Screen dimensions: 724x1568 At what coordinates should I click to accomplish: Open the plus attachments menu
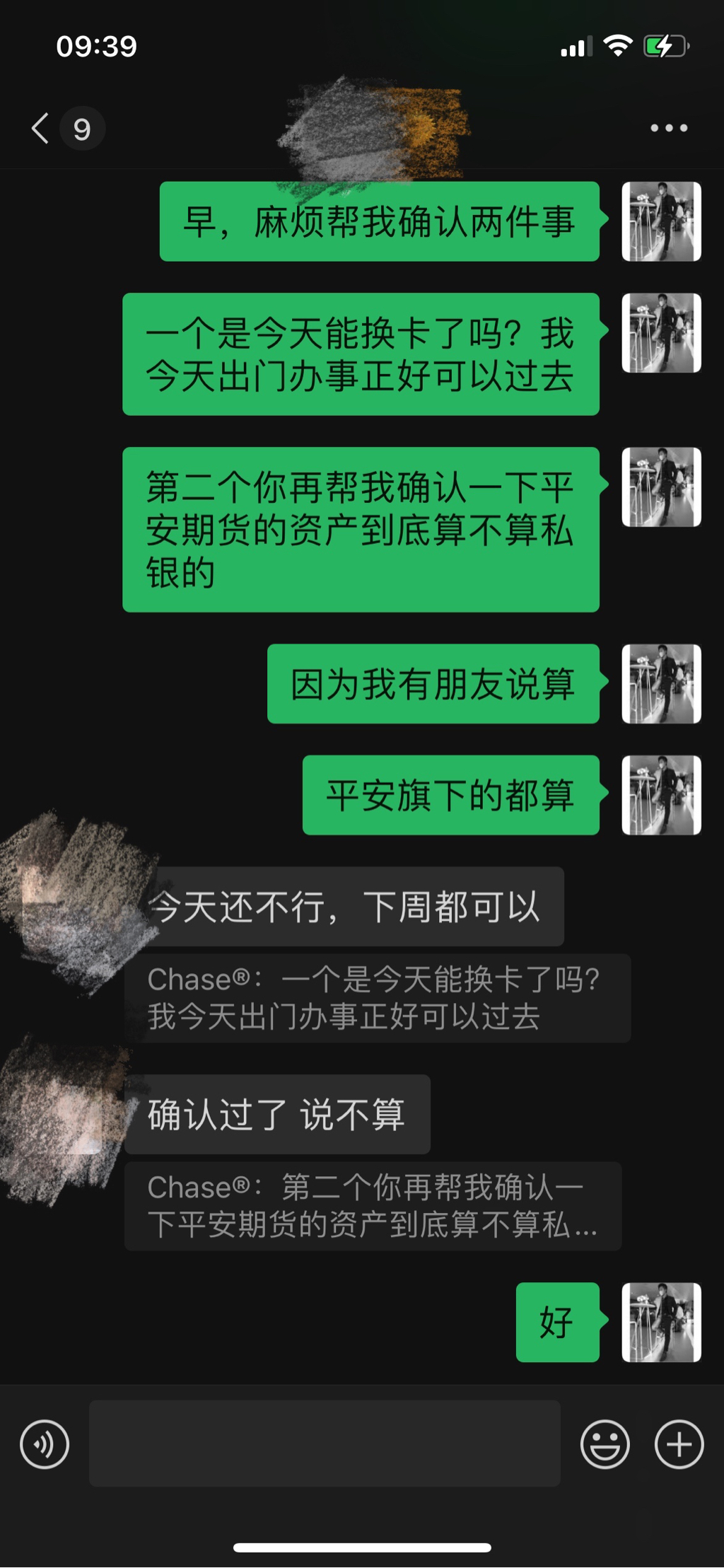click(x=679, y=1444)
